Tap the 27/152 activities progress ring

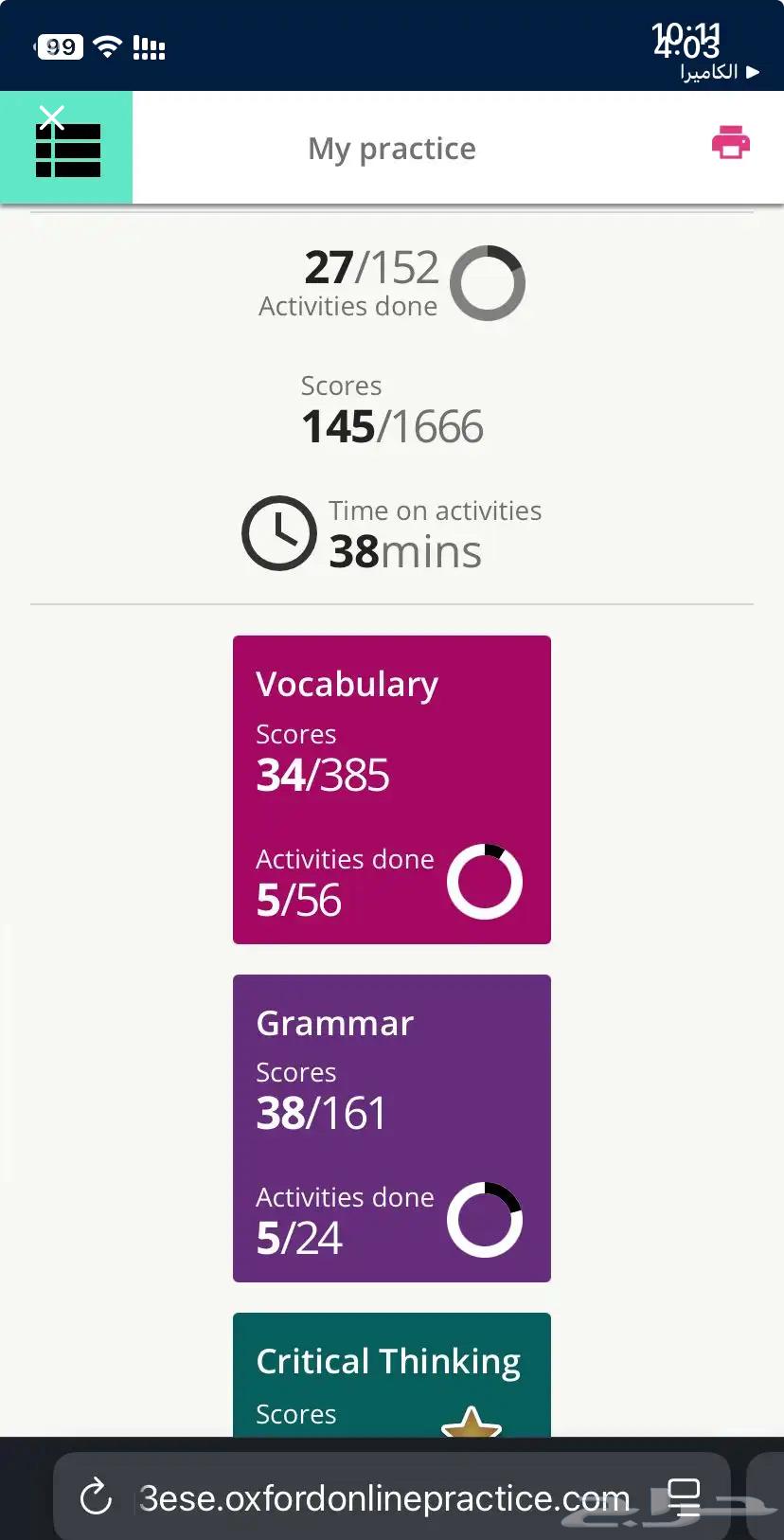[x=487, y=283]
